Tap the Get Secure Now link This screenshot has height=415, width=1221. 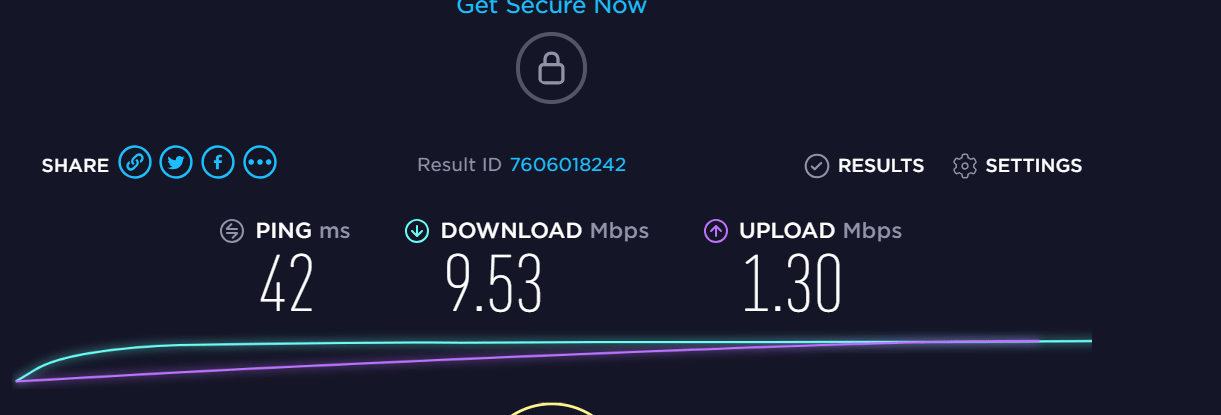coord(551,8)
